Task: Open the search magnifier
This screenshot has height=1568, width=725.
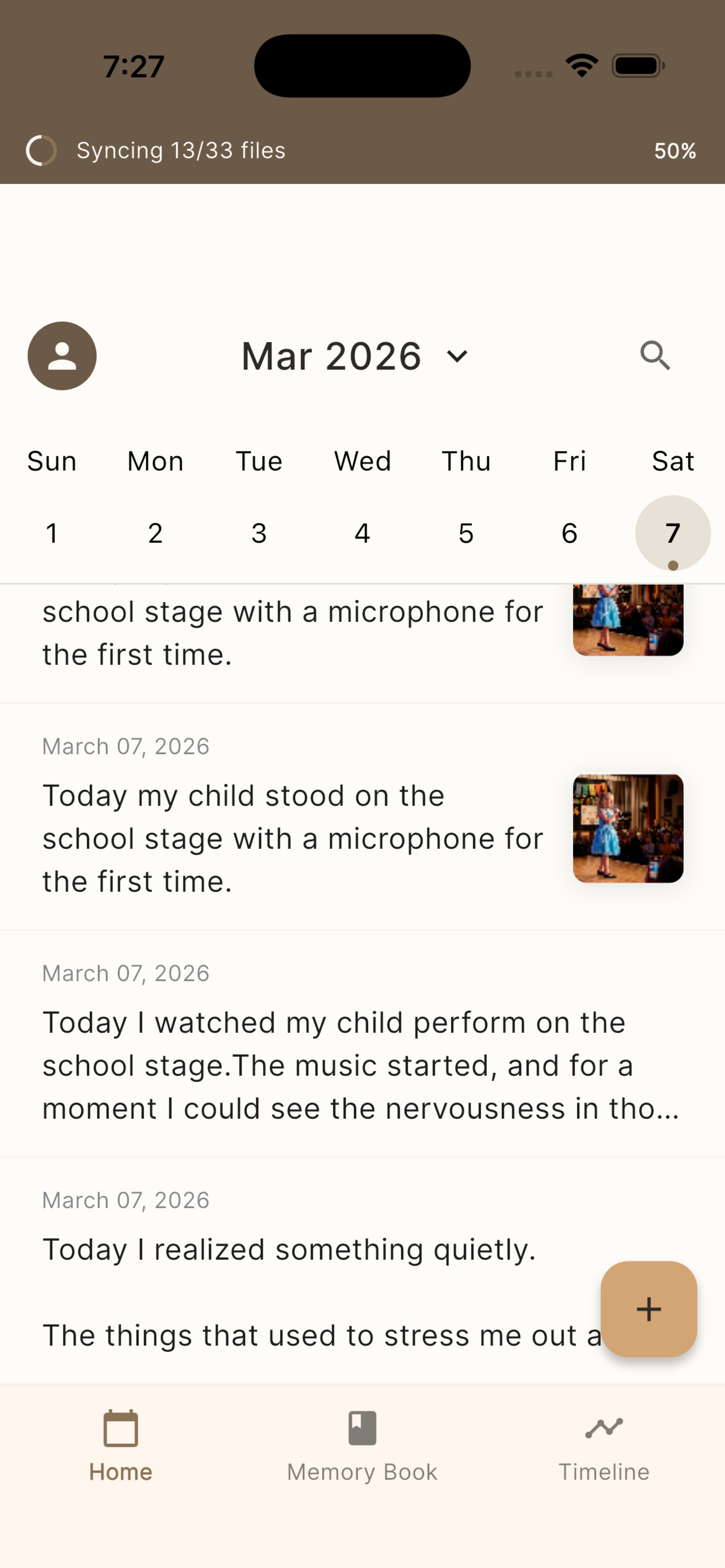Action: pos(656,356)
